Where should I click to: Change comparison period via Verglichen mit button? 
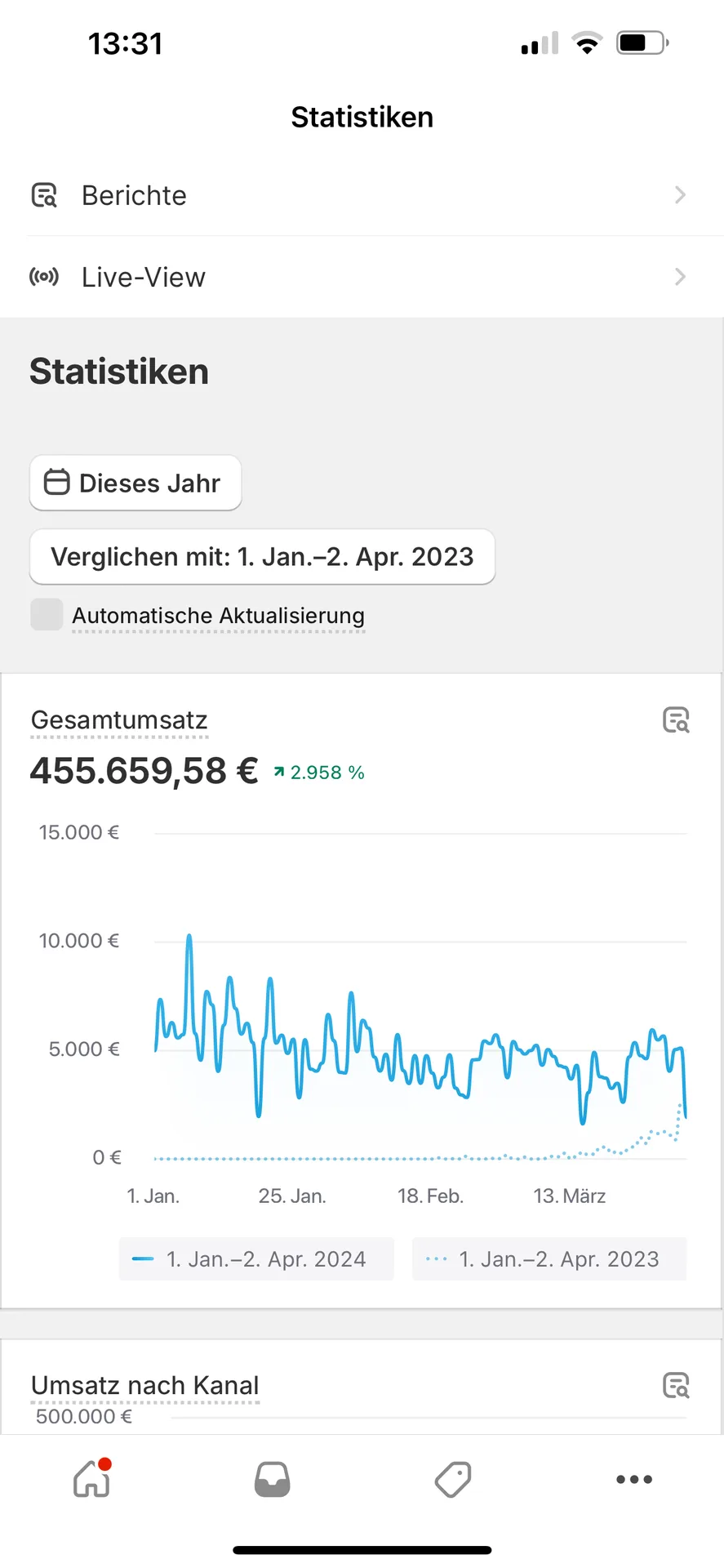[x=262, y=557]
